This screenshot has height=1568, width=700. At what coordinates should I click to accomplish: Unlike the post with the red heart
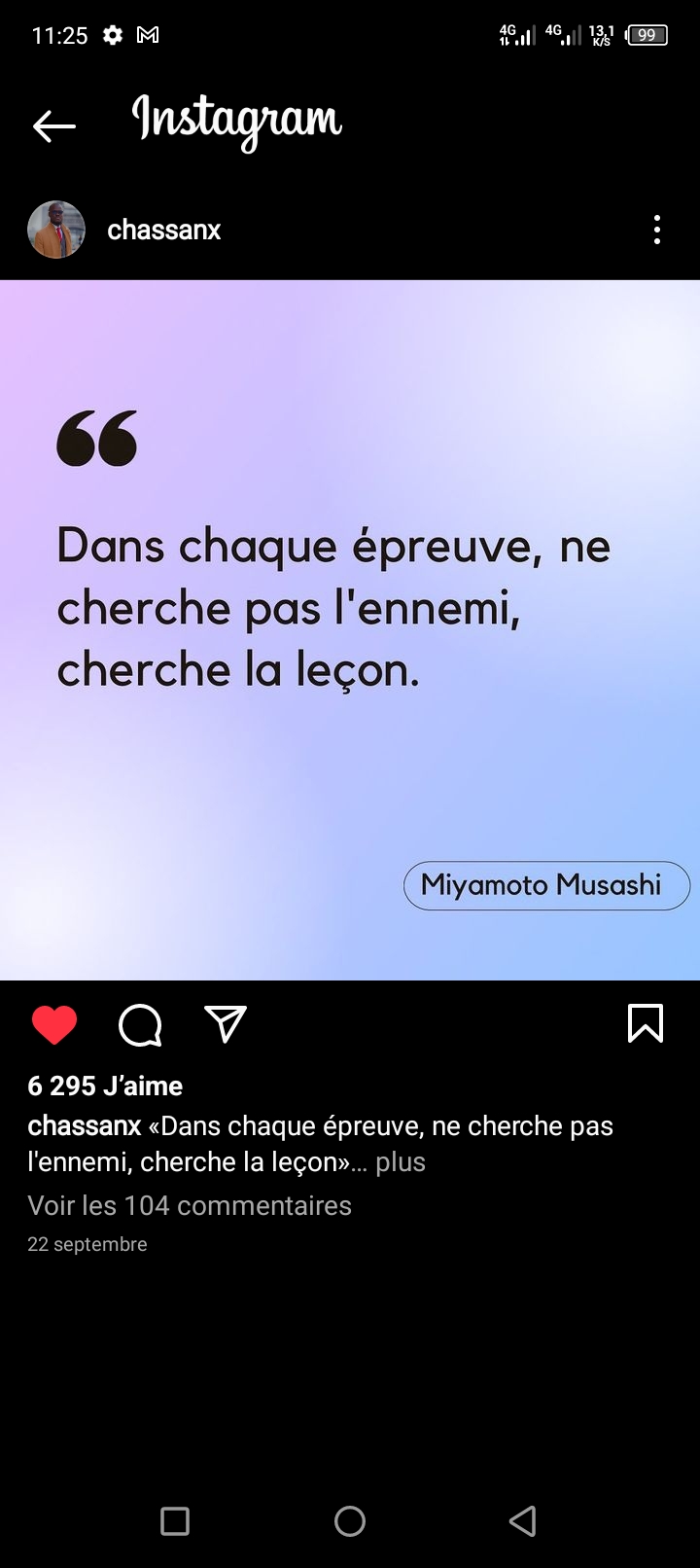[54, 1025]
